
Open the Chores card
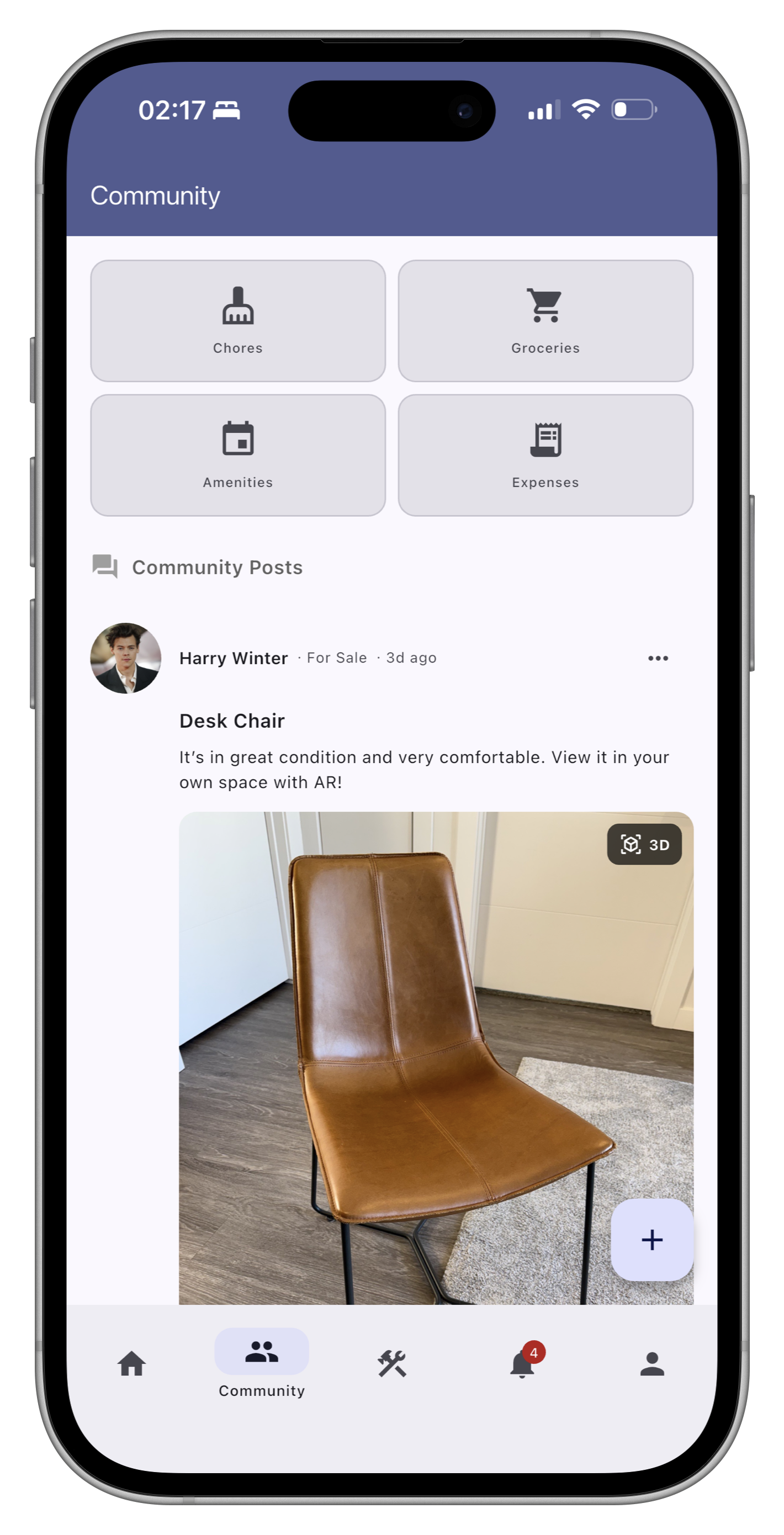(238, 321)
